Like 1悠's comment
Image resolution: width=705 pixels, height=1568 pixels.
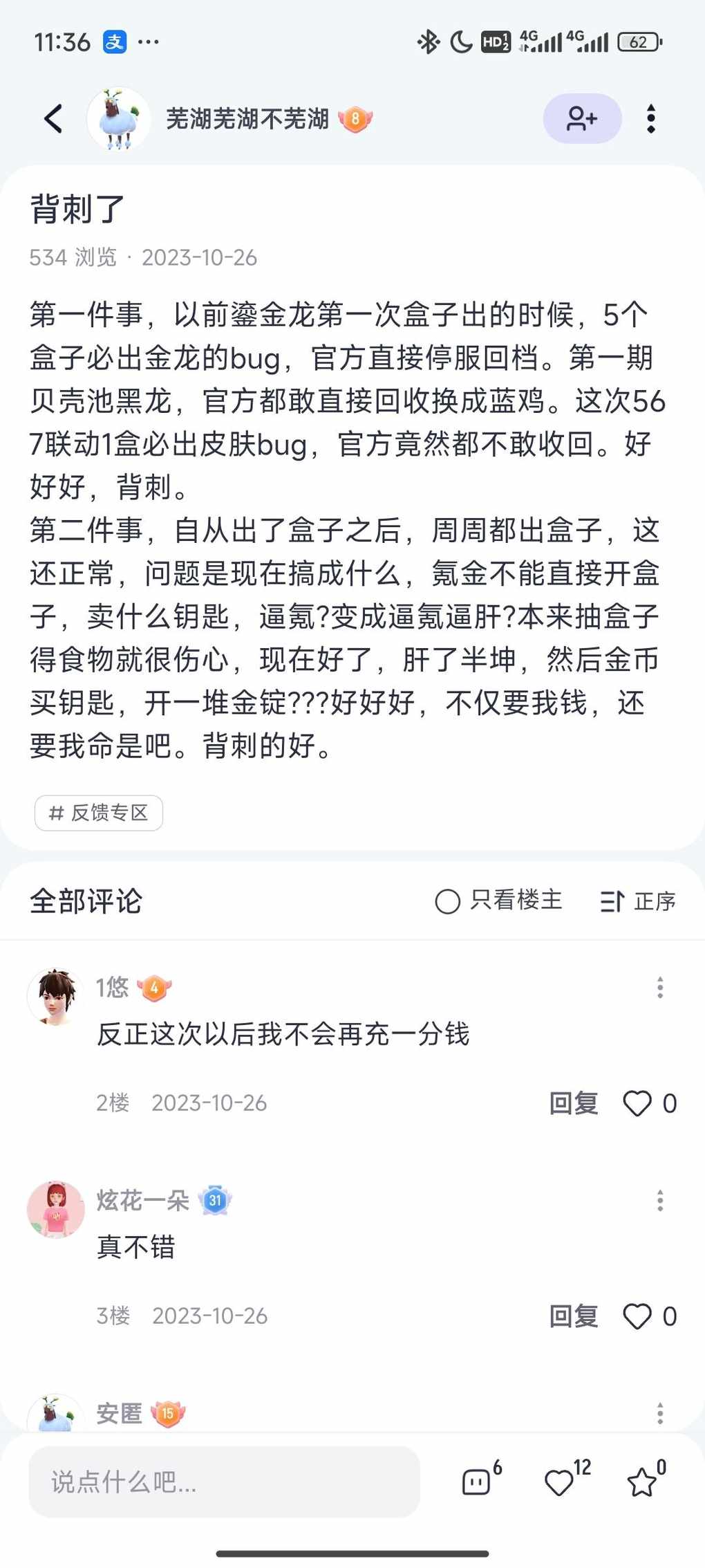[x=638, y=1103]
